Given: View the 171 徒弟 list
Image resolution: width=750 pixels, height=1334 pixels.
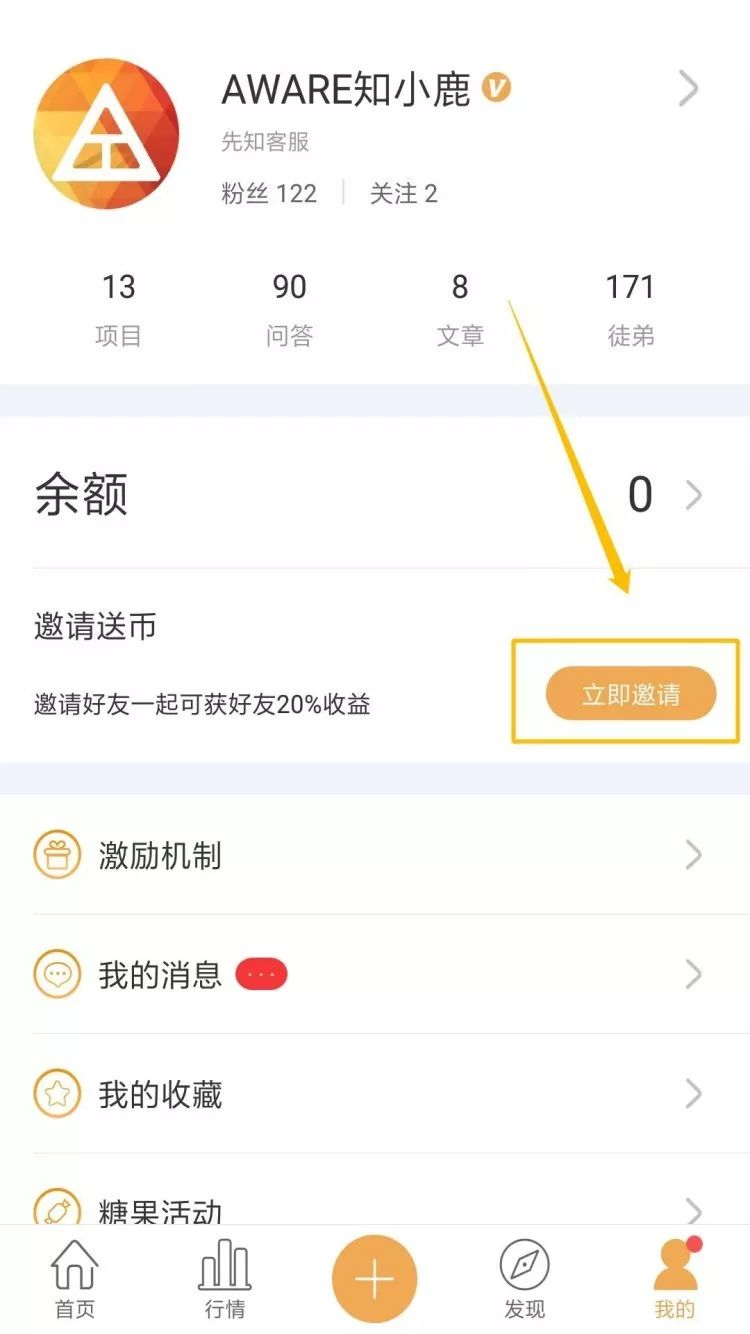Looking at the screenshot, I should pyautogui.click(x=630, y=310).
